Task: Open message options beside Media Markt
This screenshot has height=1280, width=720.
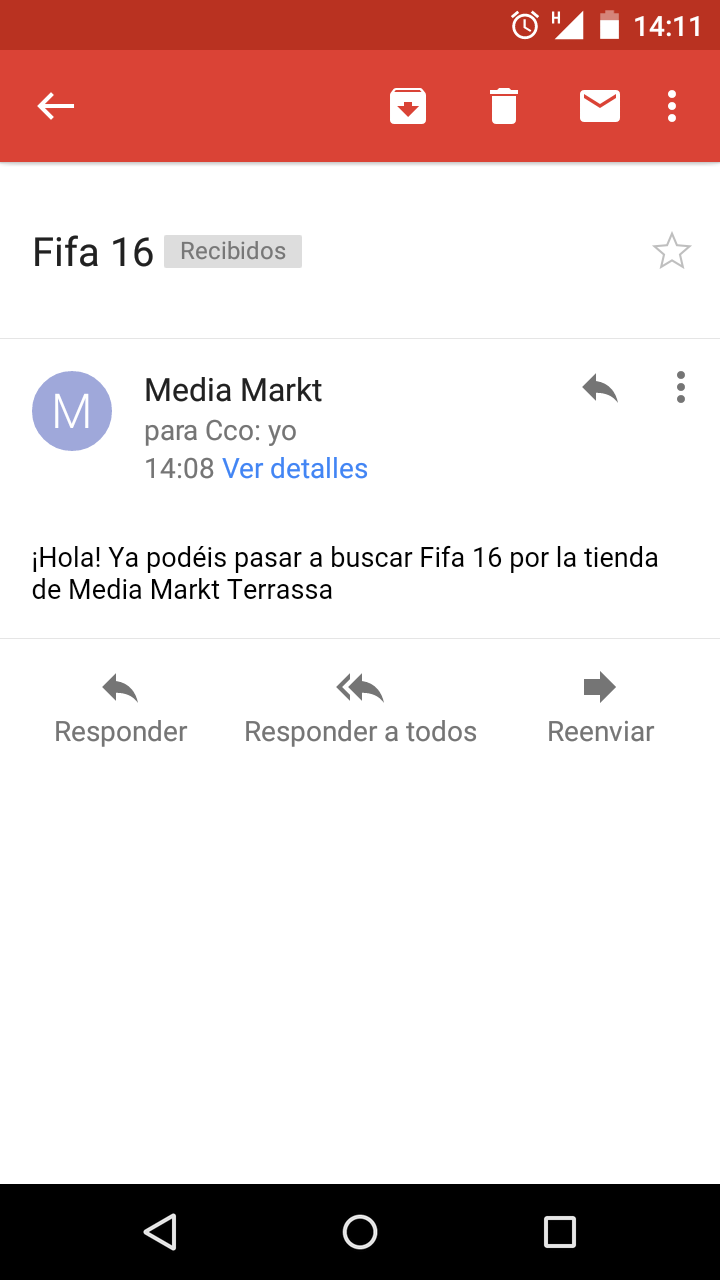Action: point(681,388)
